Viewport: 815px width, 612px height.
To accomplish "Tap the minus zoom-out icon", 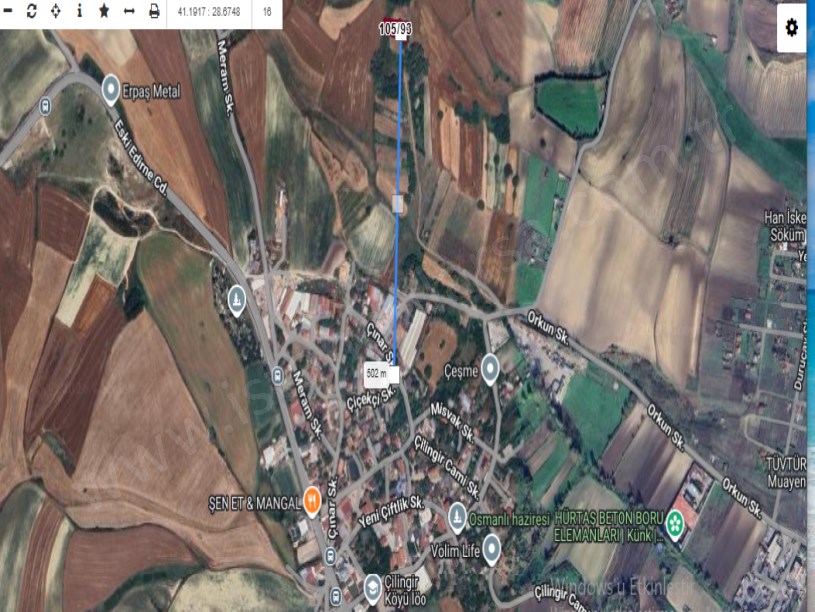I will coord(7,12).
